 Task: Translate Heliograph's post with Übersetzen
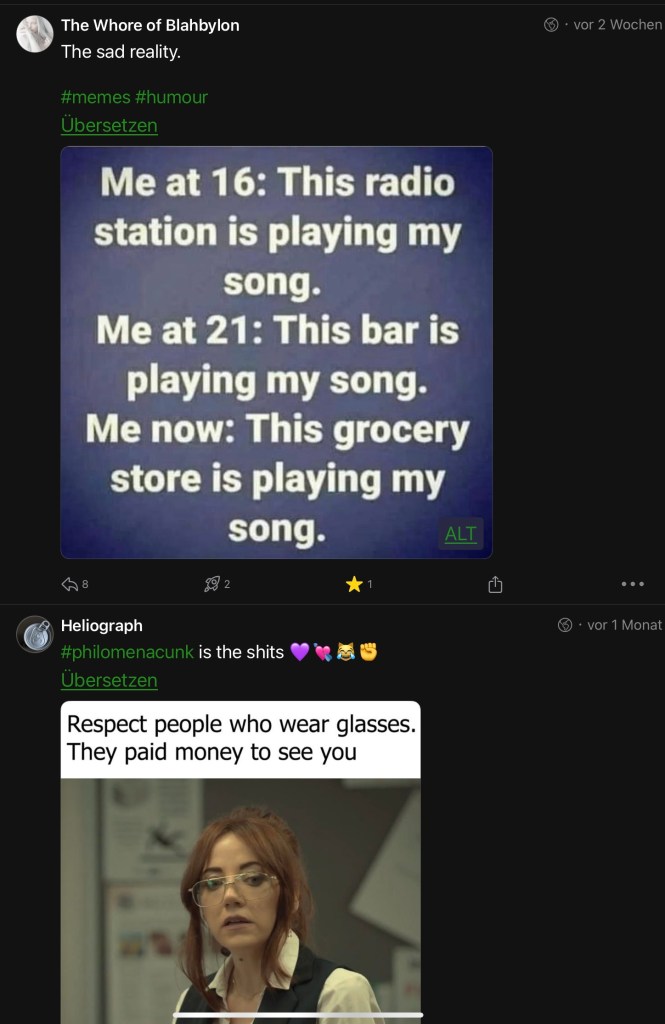point(109,680)
